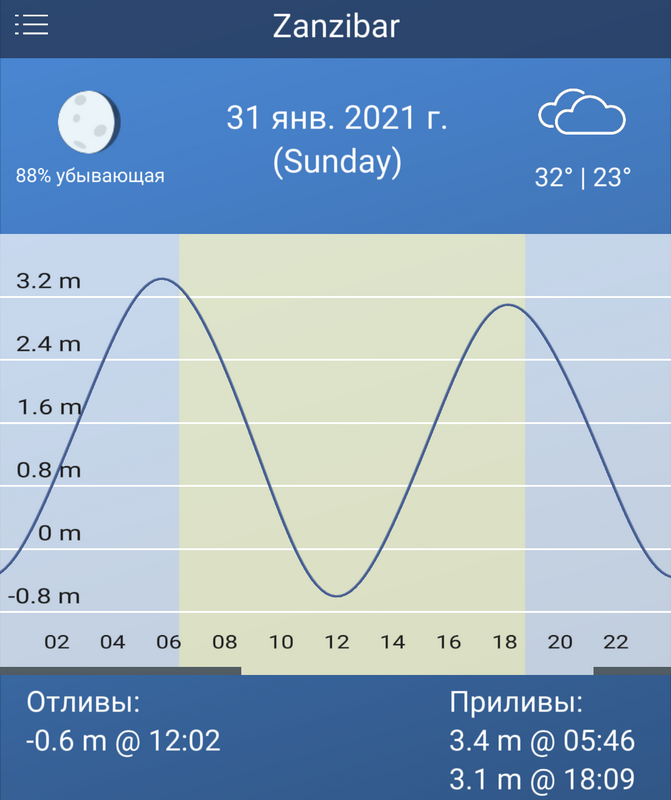
Task: Tap the date 31 янв. 2021 г.
Action: pyautogui.click(x=337, y=119)
